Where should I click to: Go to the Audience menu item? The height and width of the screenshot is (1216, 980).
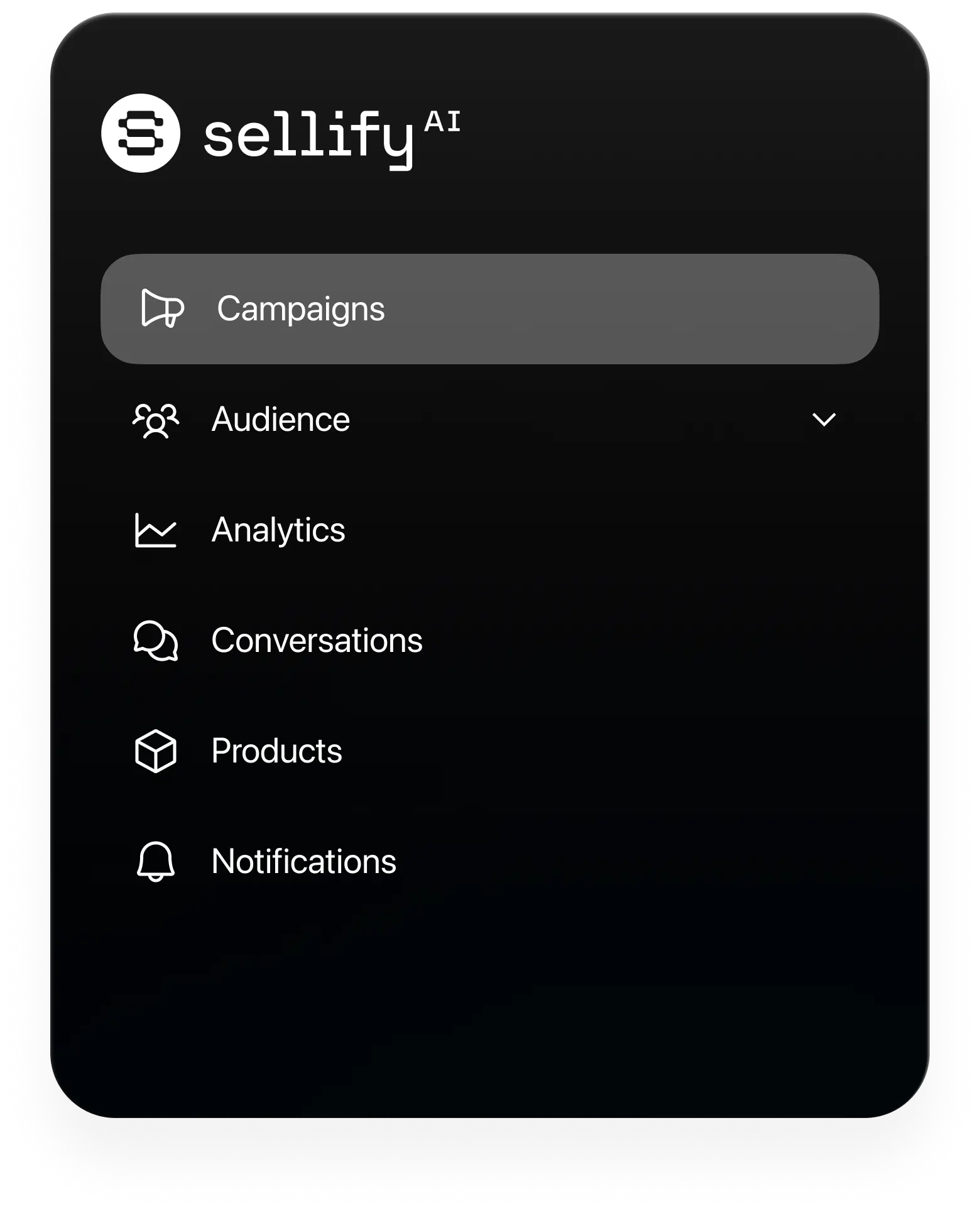(280, 420)
